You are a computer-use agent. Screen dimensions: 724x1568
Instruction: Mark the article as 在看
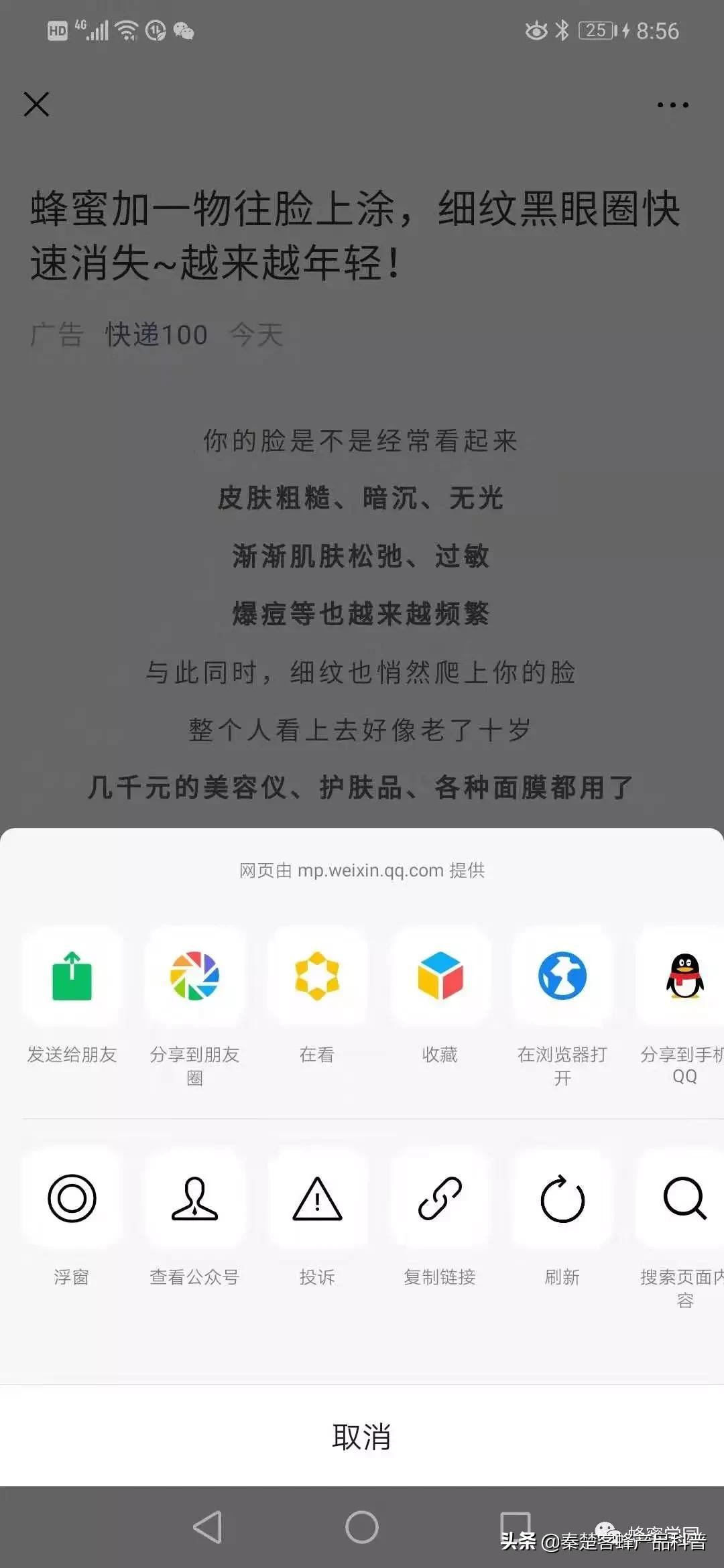[x=317, y=976]
